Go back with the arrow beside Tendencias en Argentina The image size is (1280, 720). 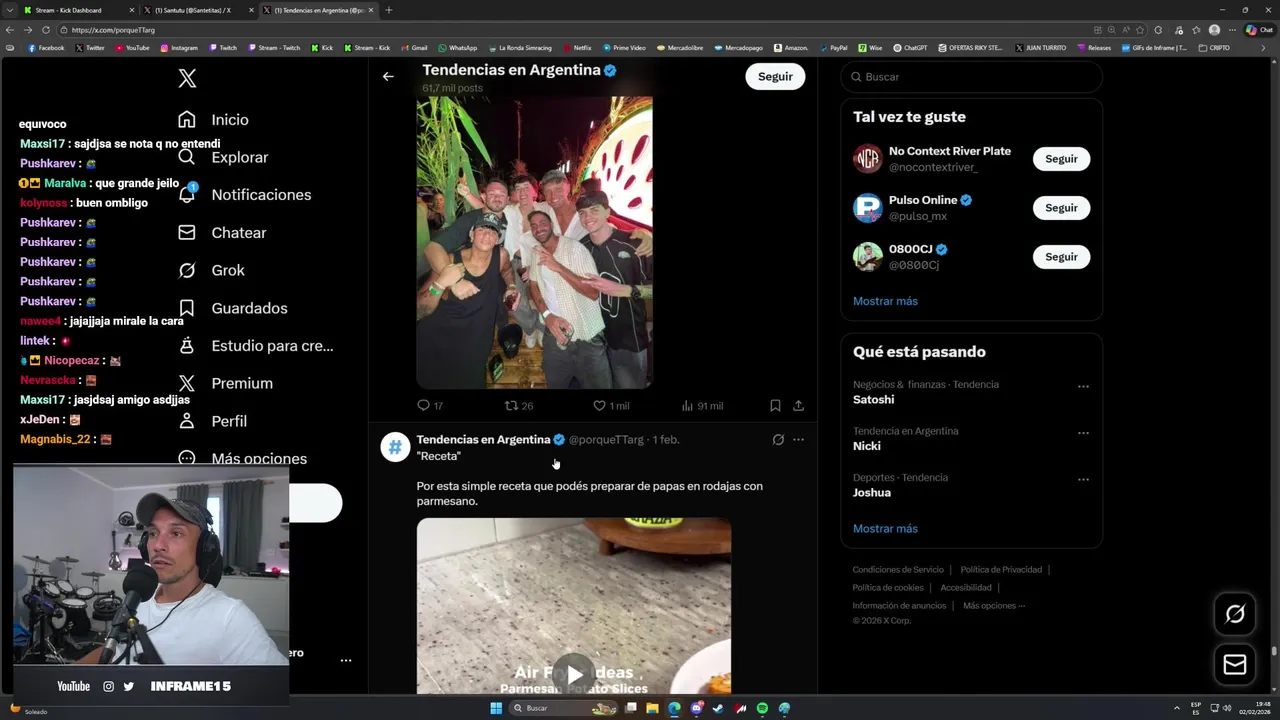coord(388,76)
